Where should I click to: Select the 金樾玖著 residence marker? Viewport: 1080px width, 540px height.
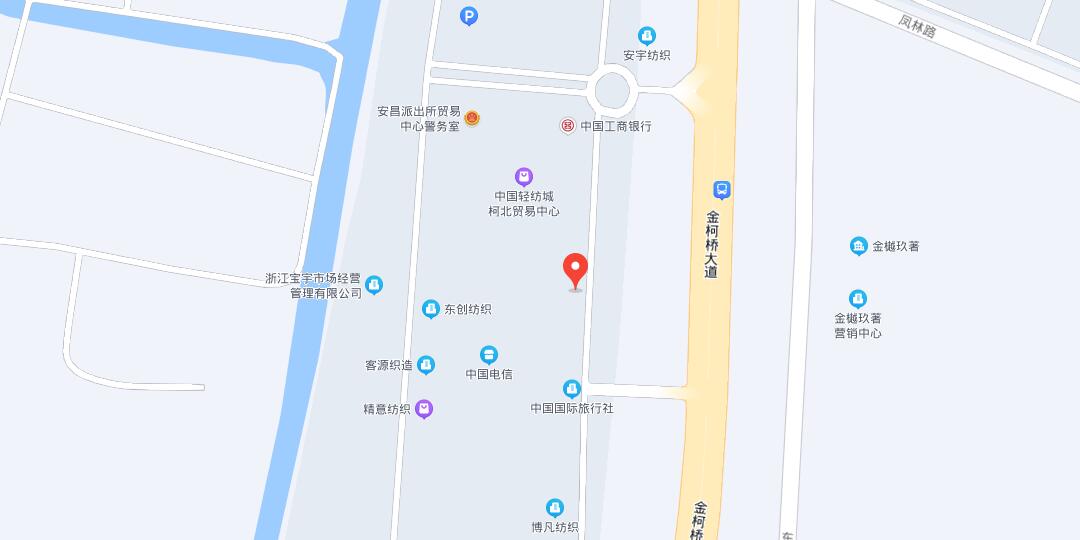click(858, 246)
